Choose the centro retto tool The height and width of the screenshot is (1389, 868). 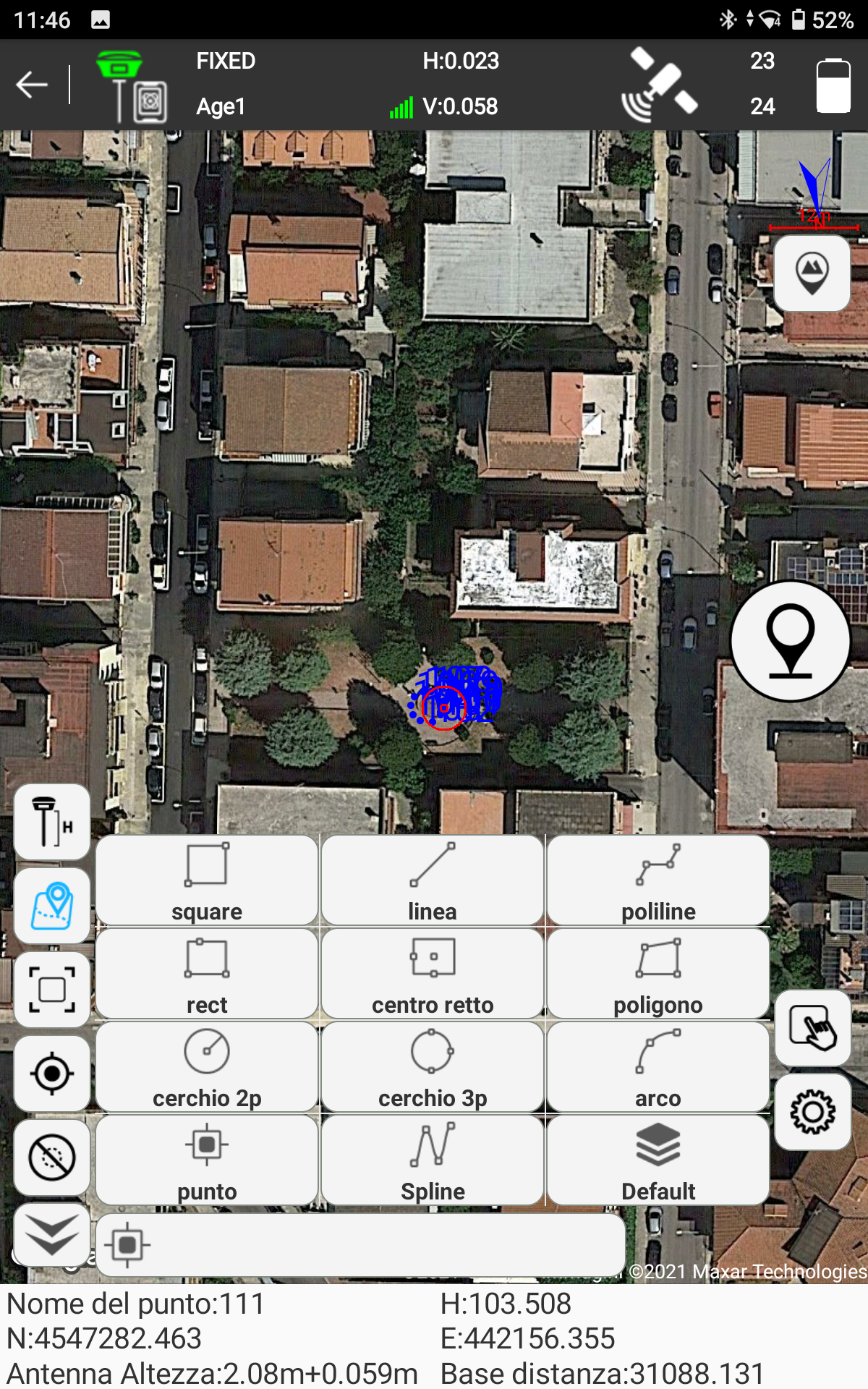pos(433,974)
